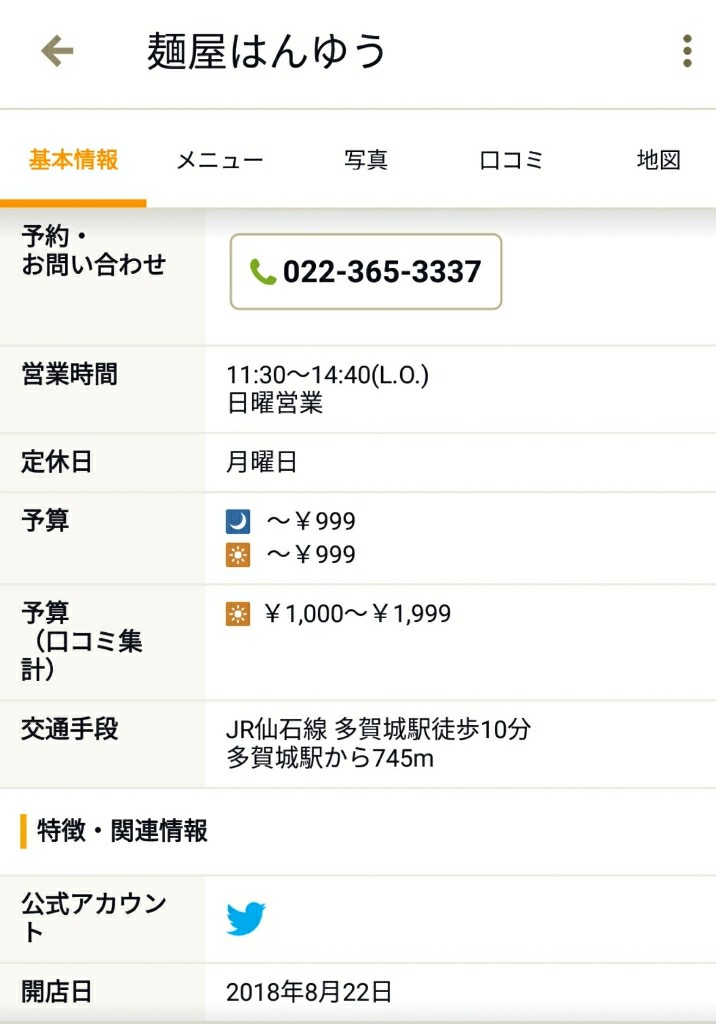Switch to the 地図 map tab
Screen dimensions: 716x1024
[x=658, y=160]
